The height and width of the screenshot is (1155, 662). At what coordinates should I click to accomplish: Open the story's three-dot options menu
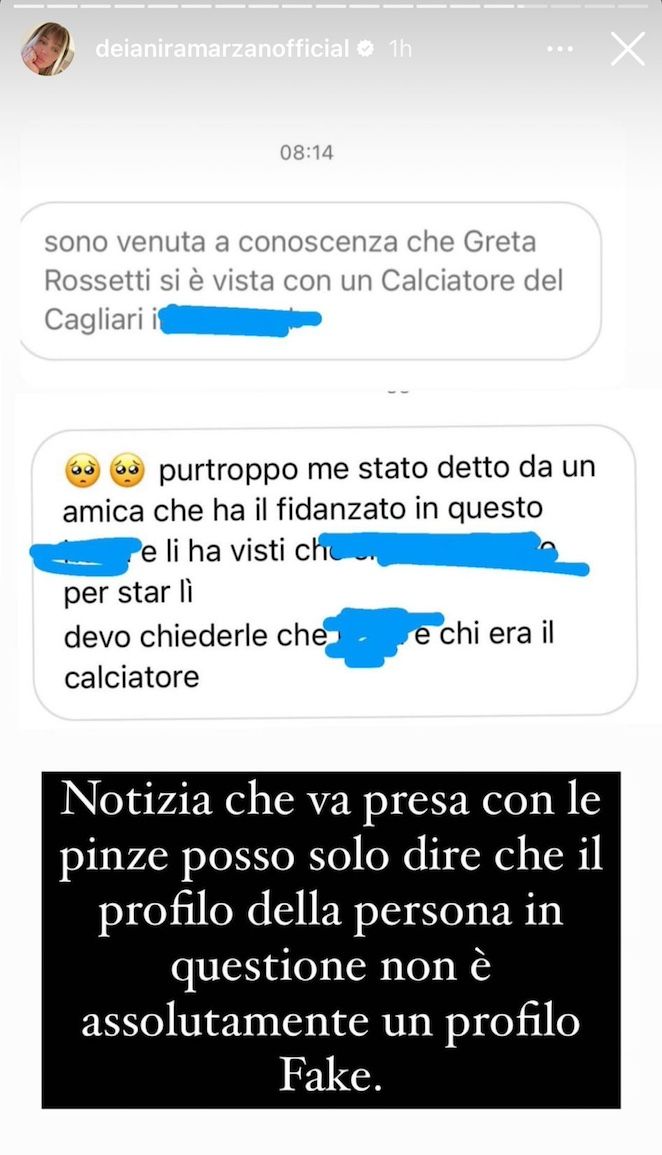coord(560,49)
